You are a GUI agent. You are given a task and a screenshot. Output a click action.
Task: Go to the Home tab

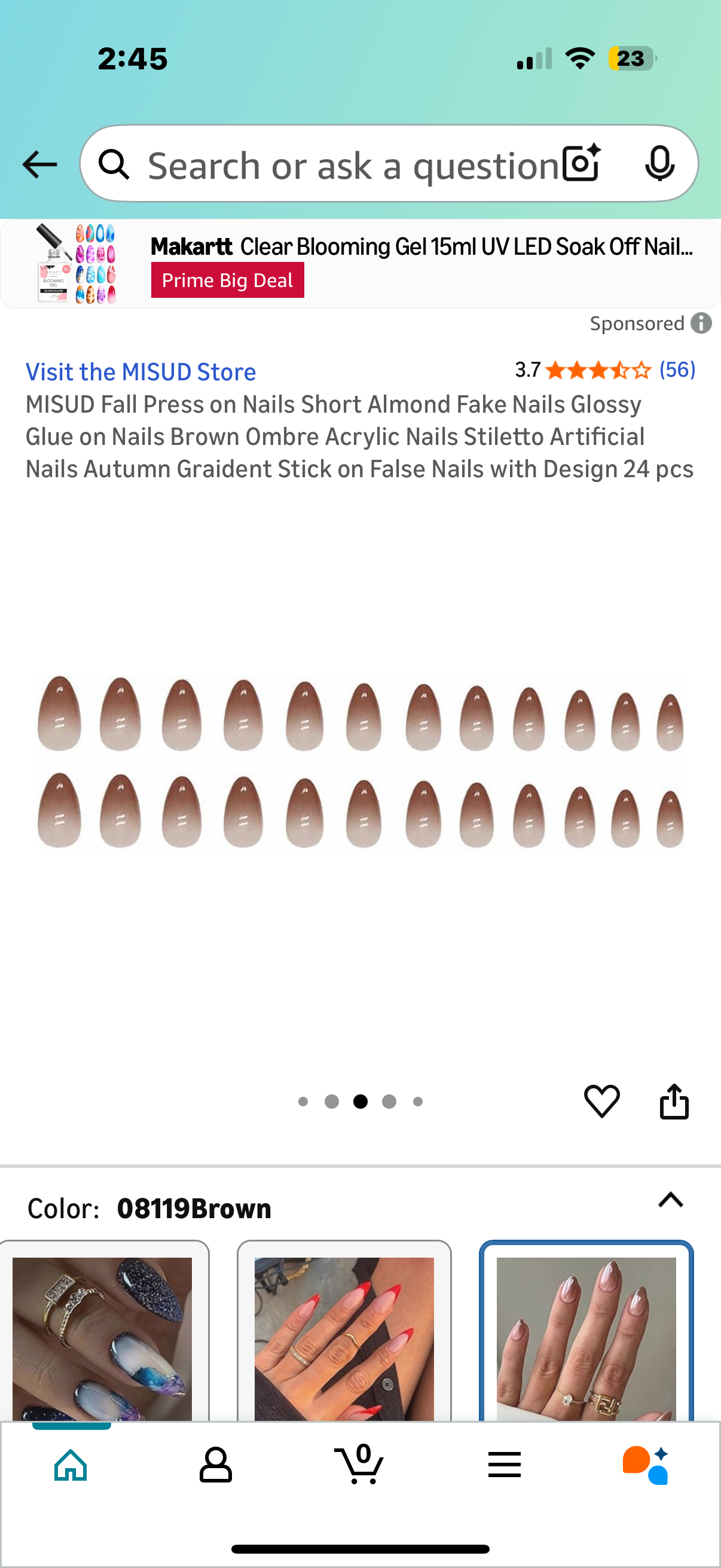pos(71,1465)
